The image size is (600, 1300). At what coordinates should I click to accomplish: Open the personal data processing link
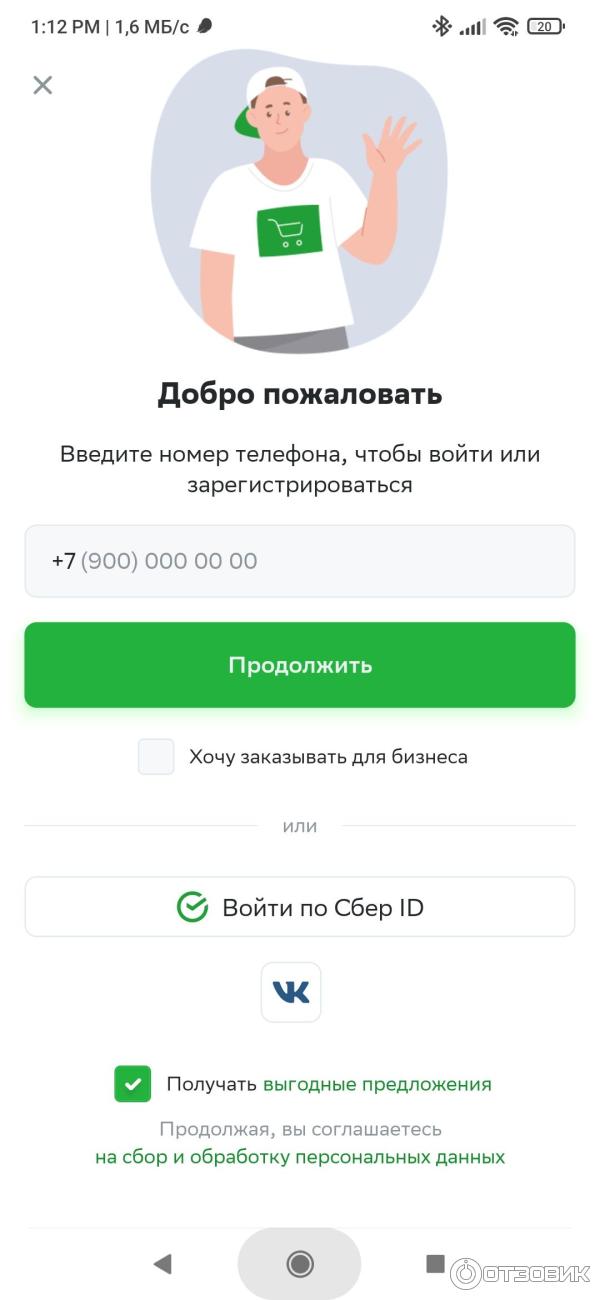(x=300, y=1157)
